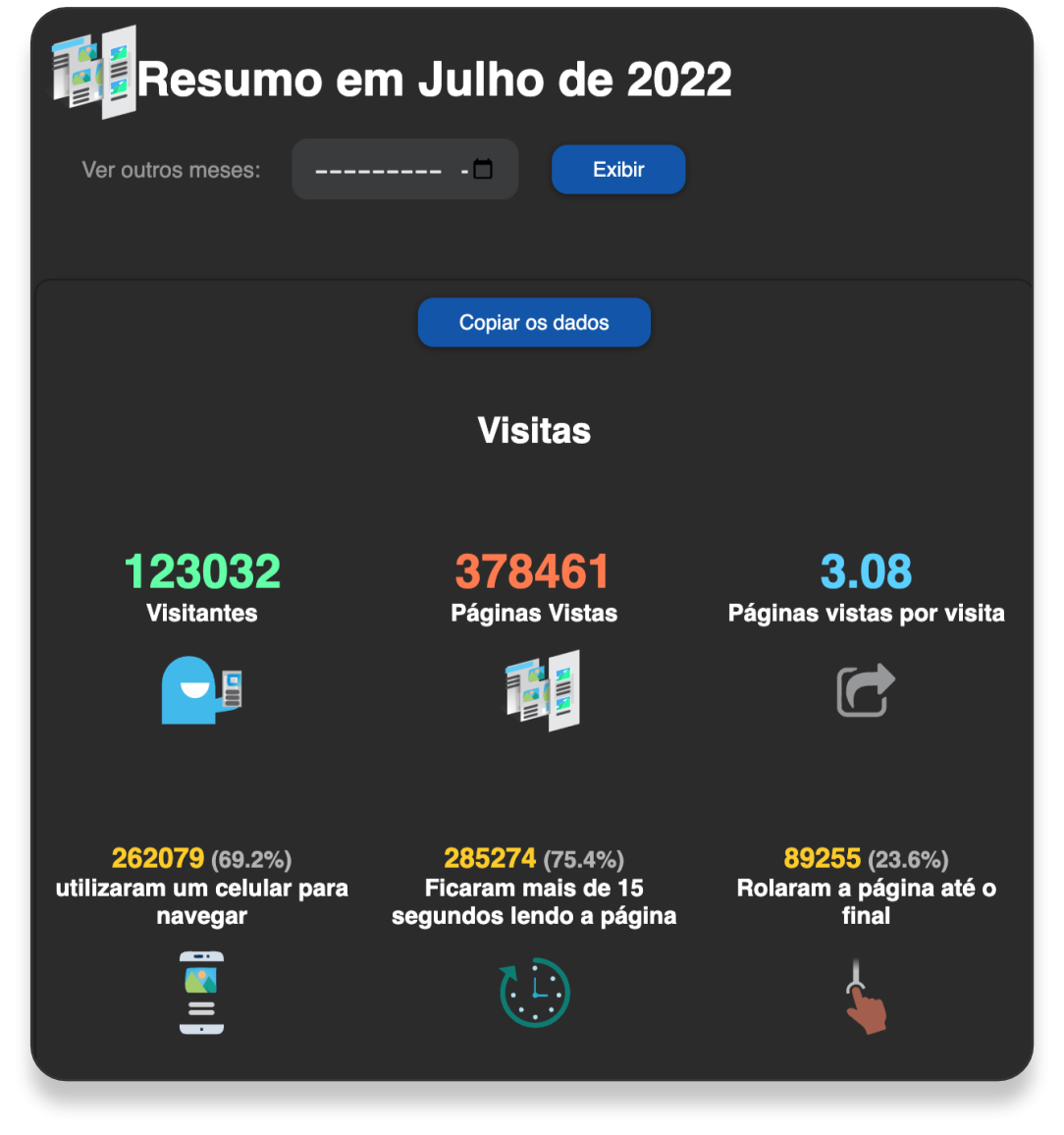Click the teal clock icon for reading time
Screen dimensions: 1064x1135
[x=534, y=992]
